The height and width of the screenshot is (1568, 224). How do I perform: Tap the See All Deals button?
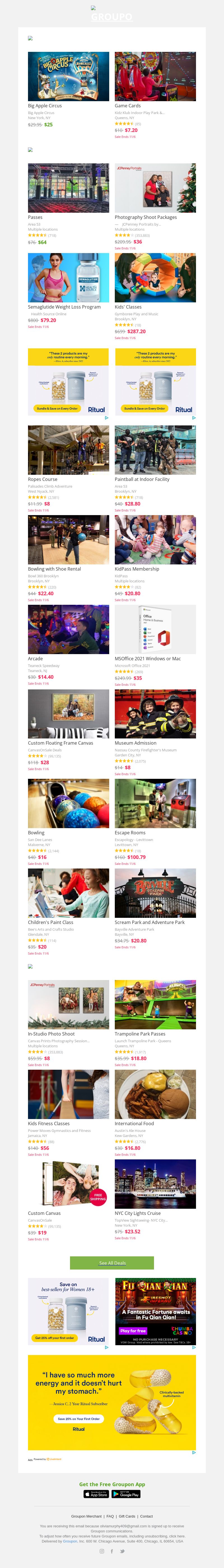point(112,1263)
